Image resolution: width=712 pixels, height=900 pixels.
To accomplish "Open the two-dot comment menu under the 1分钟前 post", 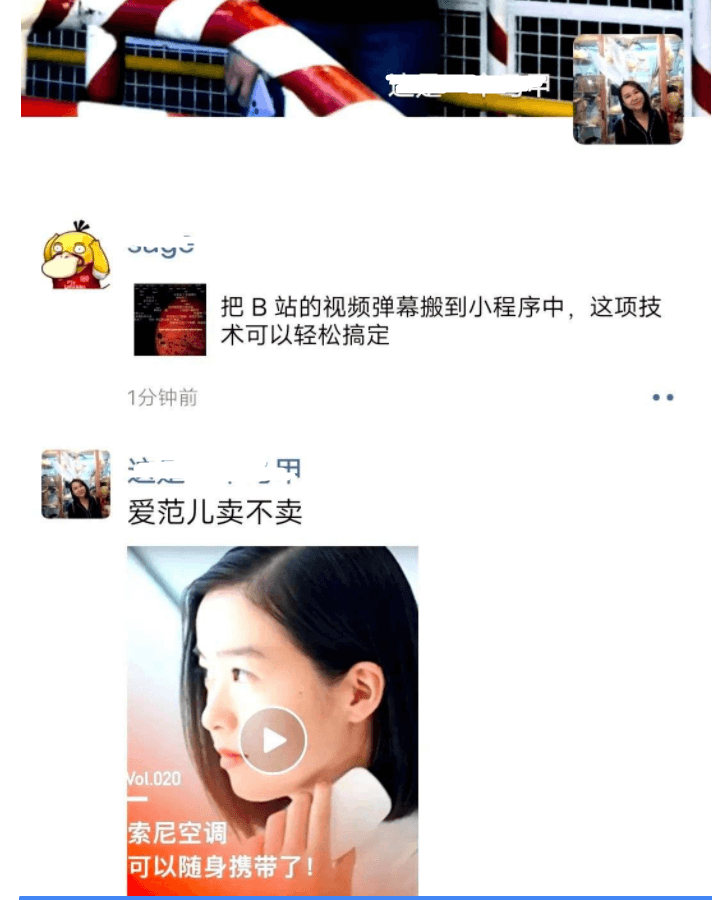I will coord(662,397).
